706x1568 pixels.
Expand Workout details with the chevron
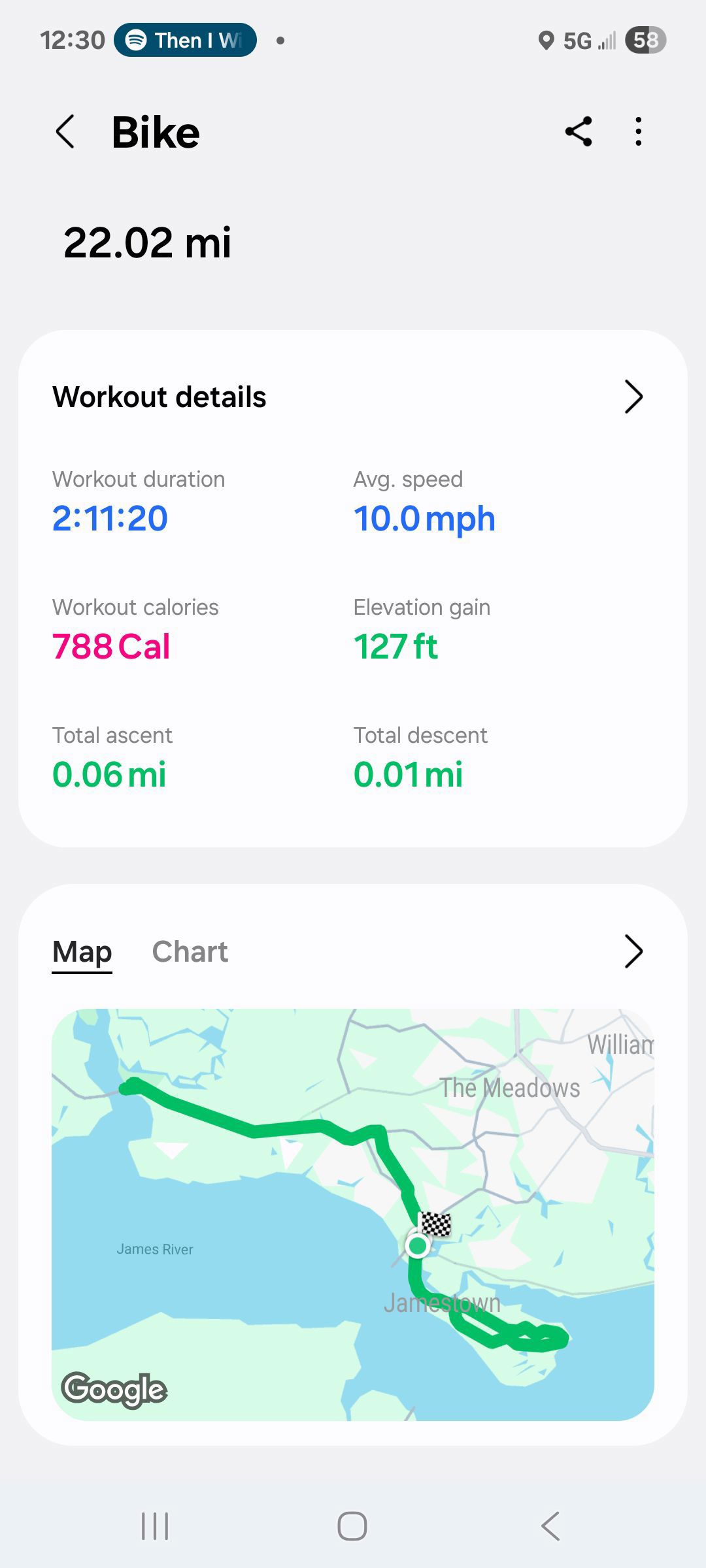pos(633,397)
